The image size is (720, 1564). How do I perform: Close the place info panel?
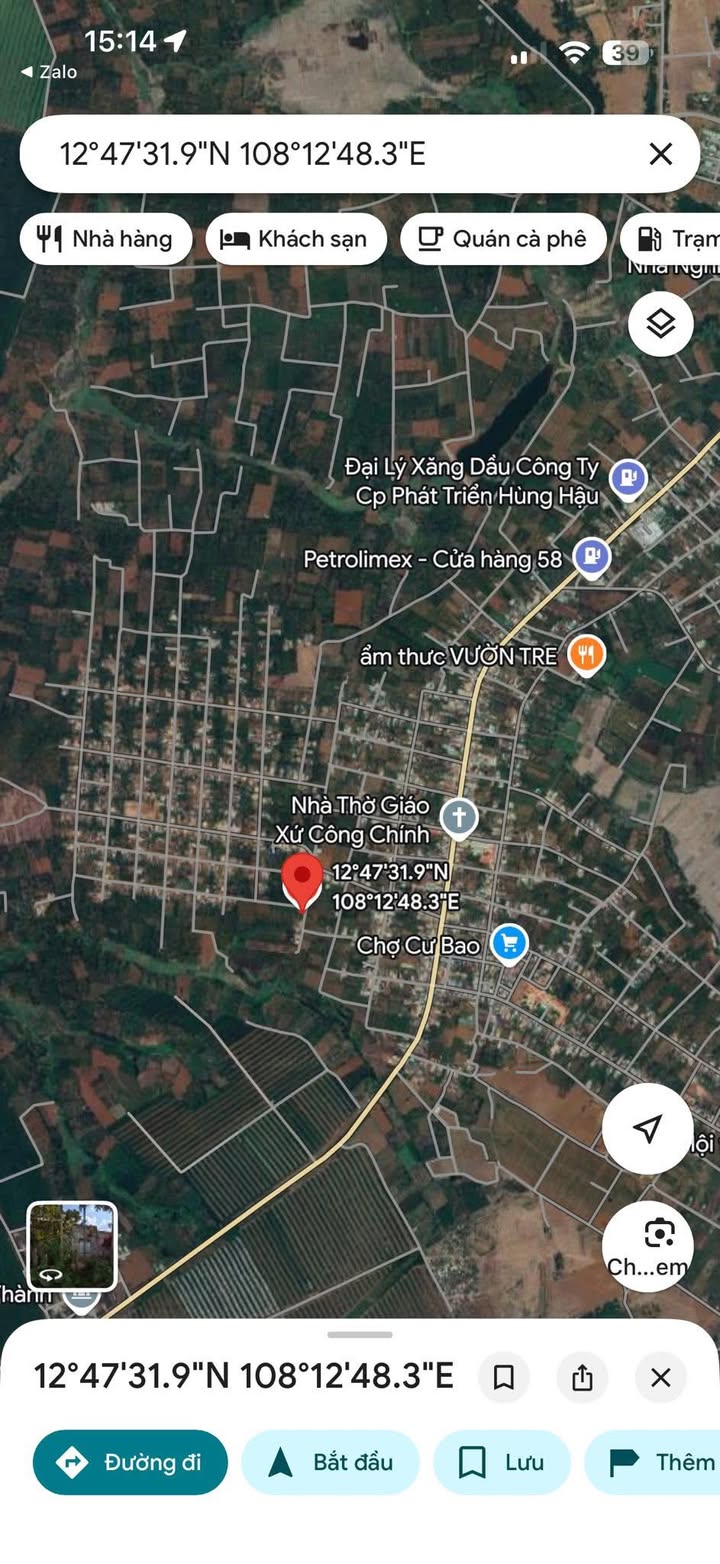[x=660, y=1378]
